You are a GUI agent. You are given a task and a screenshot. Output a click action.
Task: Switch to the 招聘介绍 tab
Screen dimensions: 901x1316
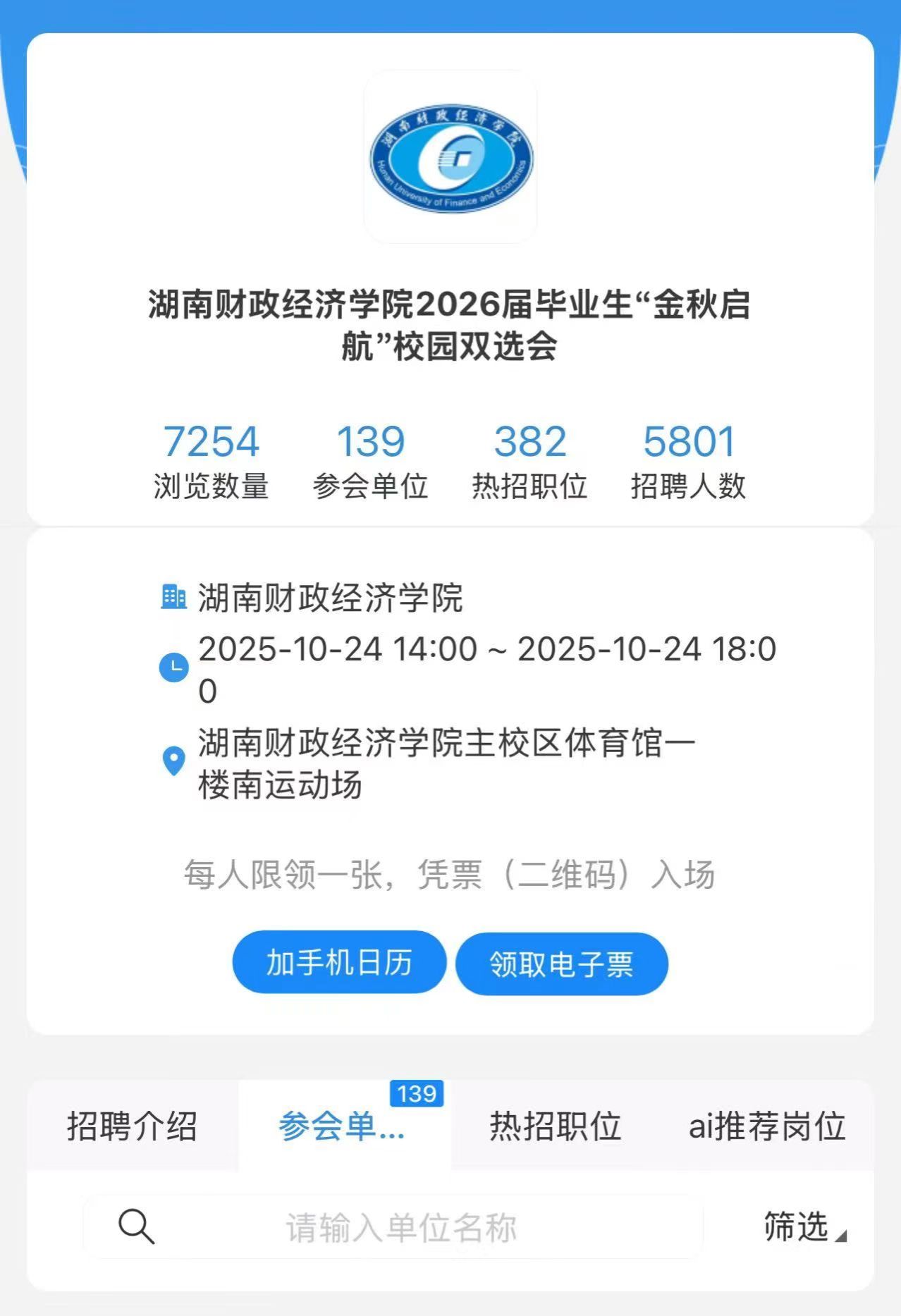[132, 1126]
